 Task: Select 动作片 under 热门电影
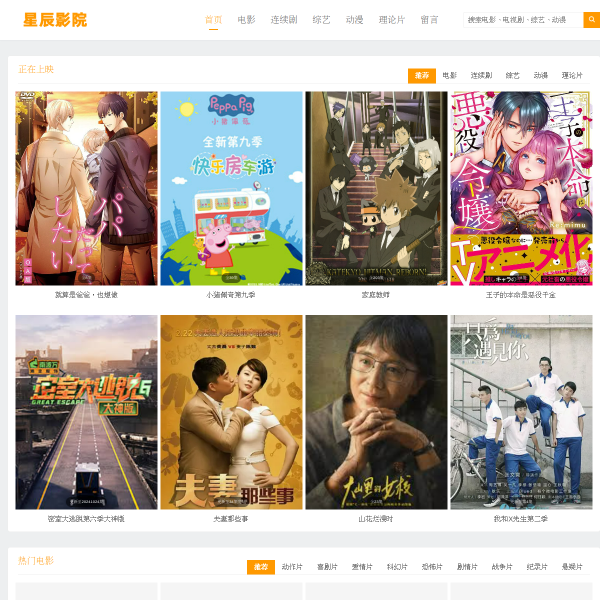tap(292, 567)
